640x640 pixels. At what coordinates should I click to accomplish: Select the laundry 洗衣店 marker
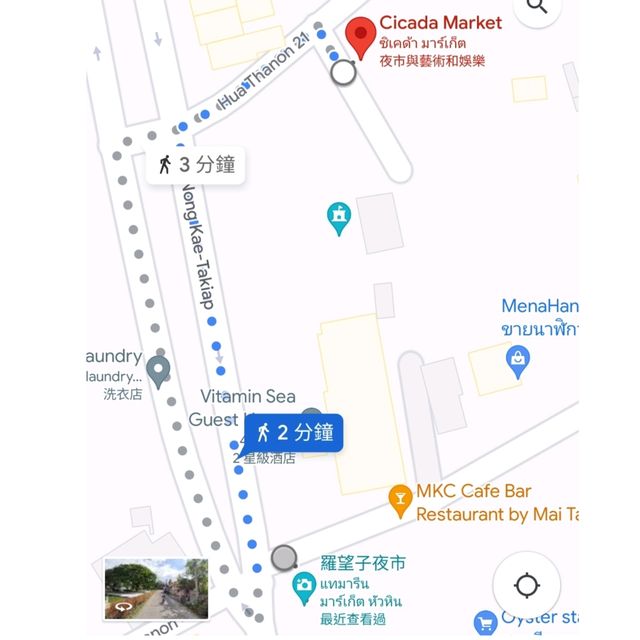coord(158,371)
